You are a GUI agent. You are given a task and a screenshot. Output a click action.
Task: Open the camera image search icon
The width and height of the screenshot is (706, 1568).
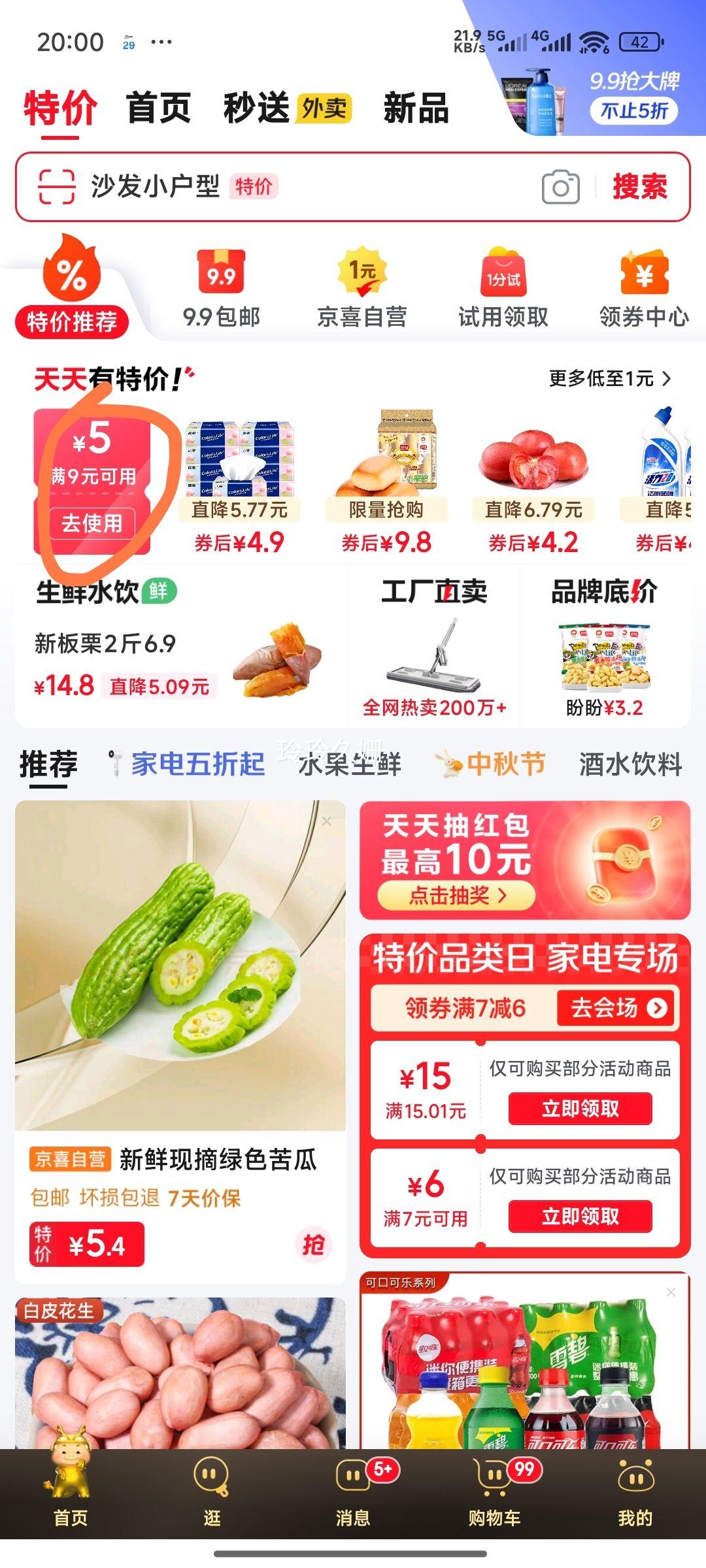(560, 188)
